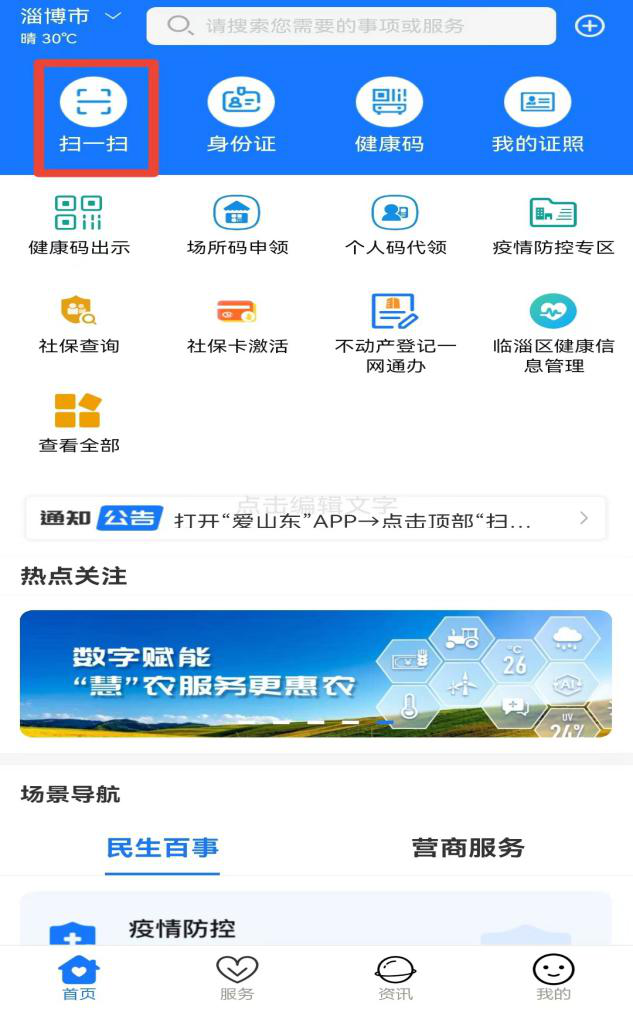This screenshot has height=1010, width=633.
Task: Go to the 服务 bottom tab
Action: click(237, 977)
